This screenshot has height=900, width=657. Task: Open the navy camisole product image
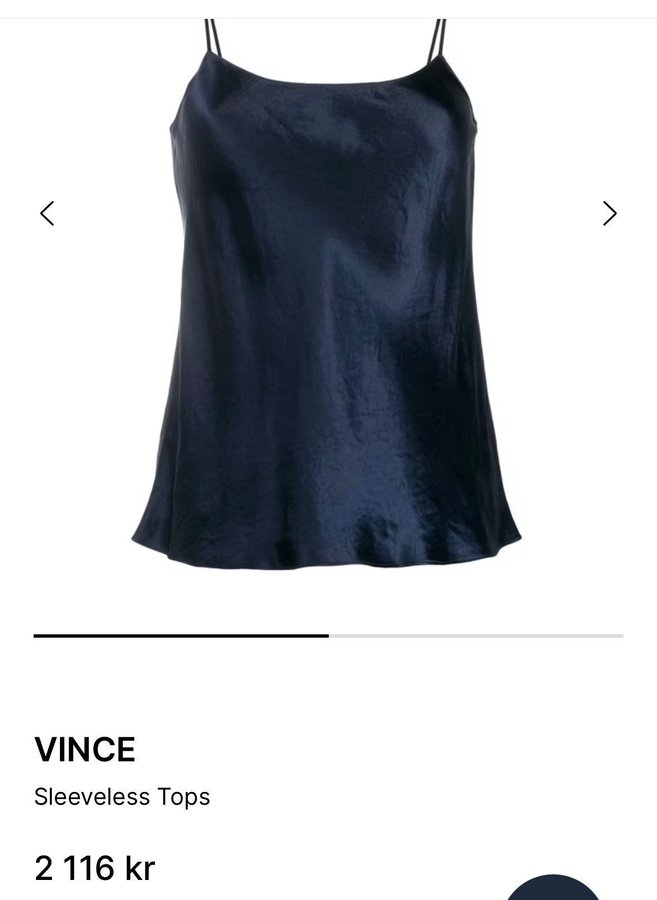pos(327,300)
